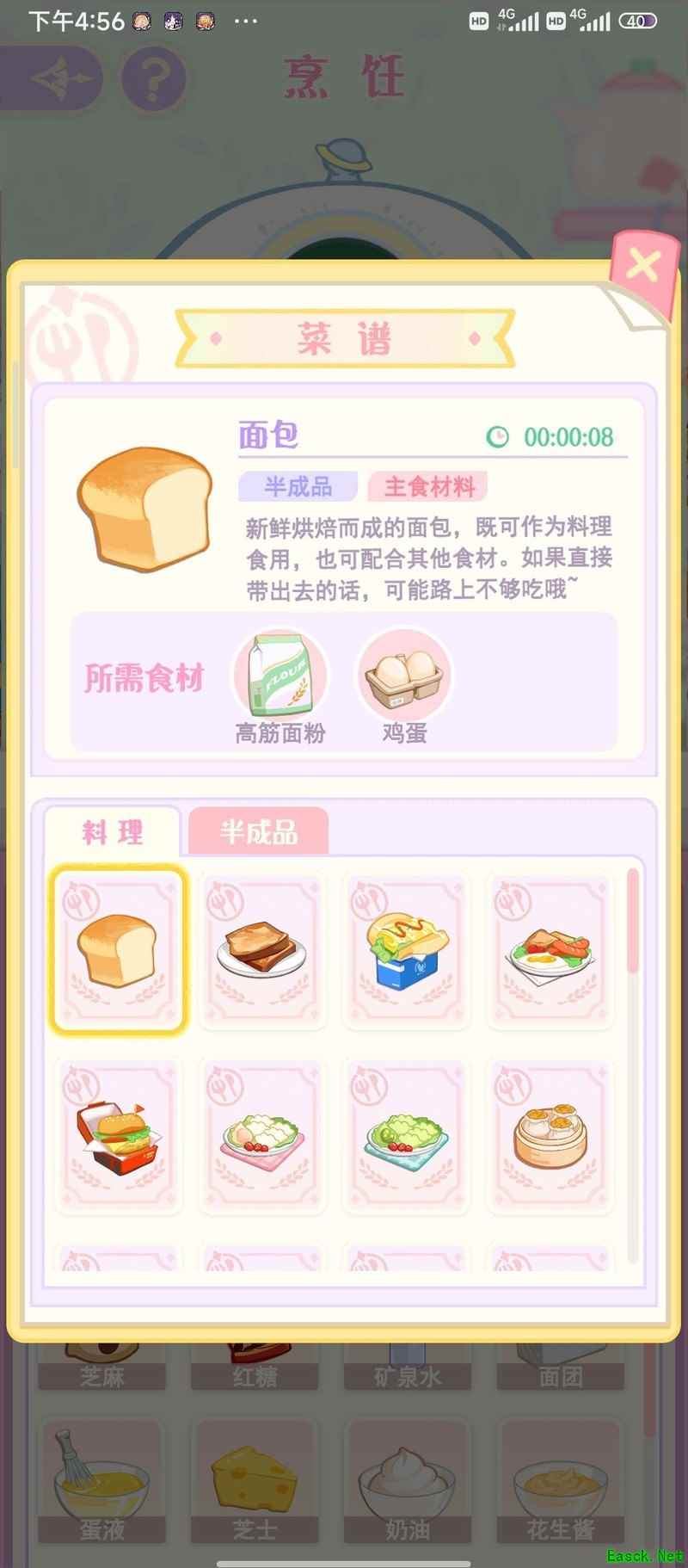688x1568 pixels.
Task: Select the 料理 tab
Action: coord(113,831)
